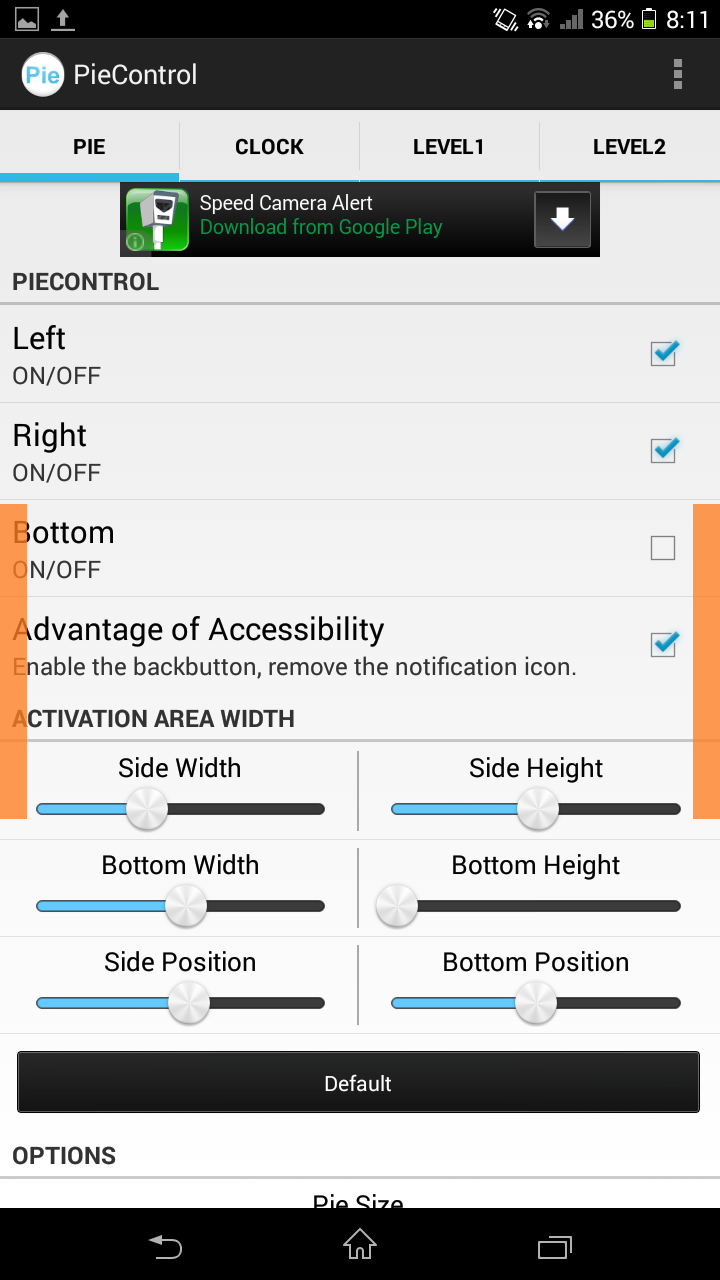The image size is (720, 1280).
Task: Open the overflow menu
Action: point(678,74)
